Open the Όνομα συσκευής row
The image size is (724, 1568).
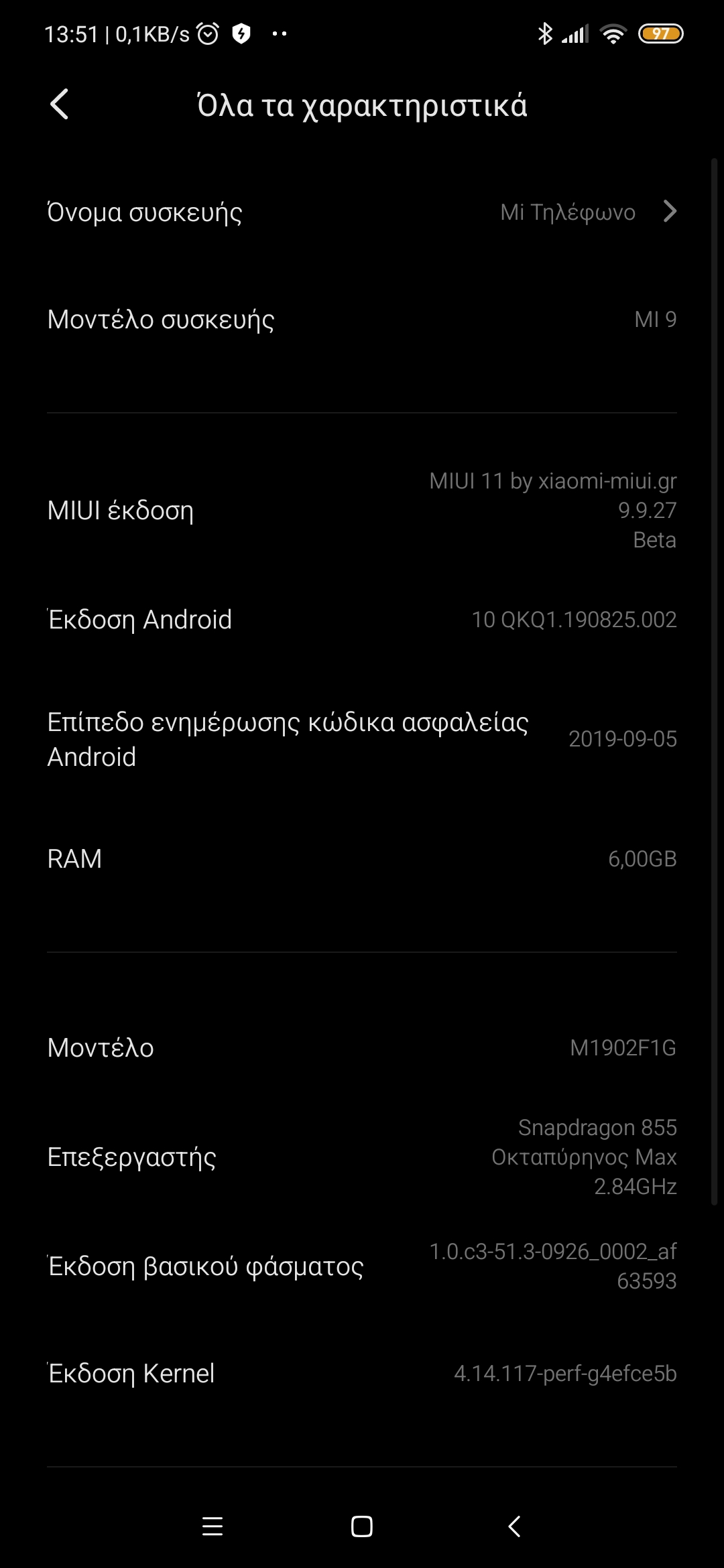pos(362,212)
